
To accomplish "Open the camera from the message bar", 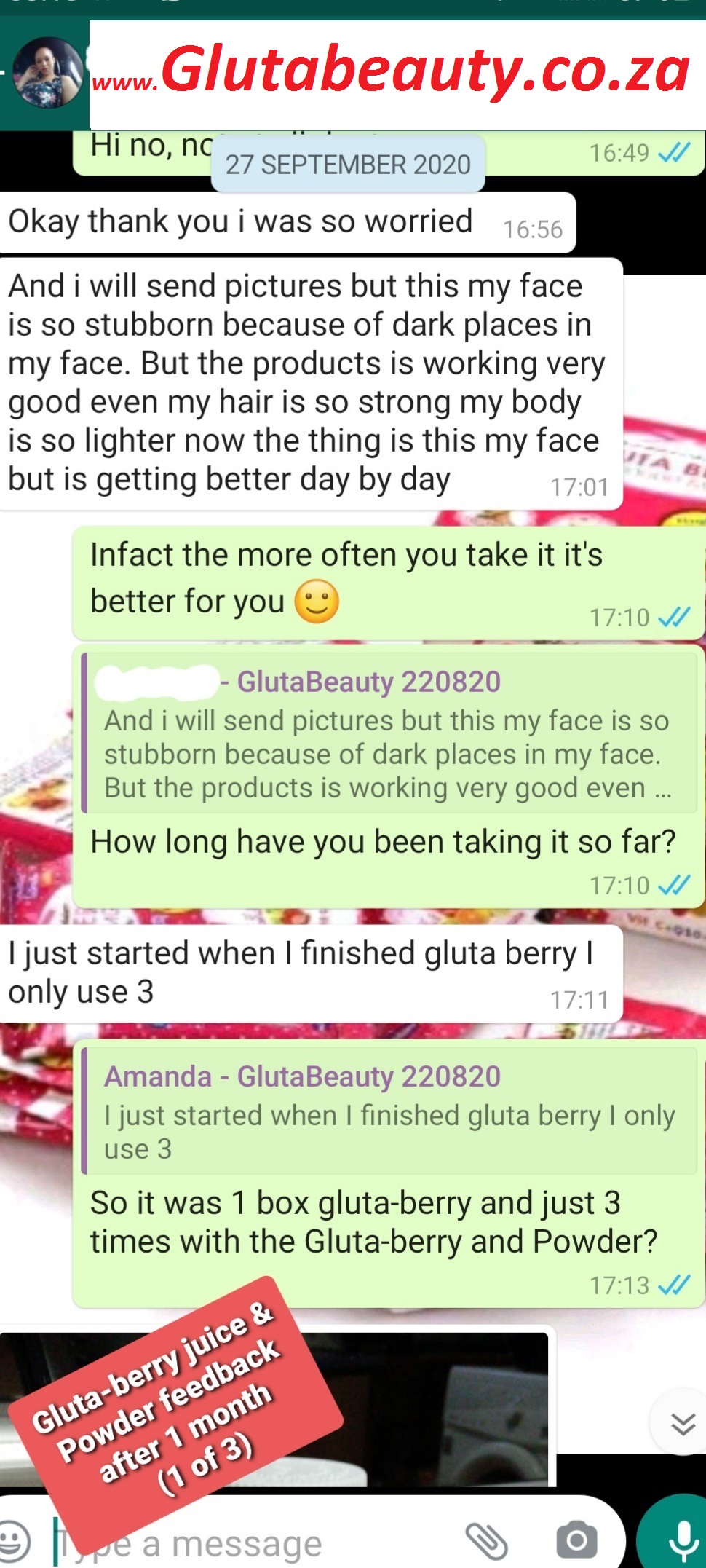I will pyautogui.click(x=576, y=1540).
